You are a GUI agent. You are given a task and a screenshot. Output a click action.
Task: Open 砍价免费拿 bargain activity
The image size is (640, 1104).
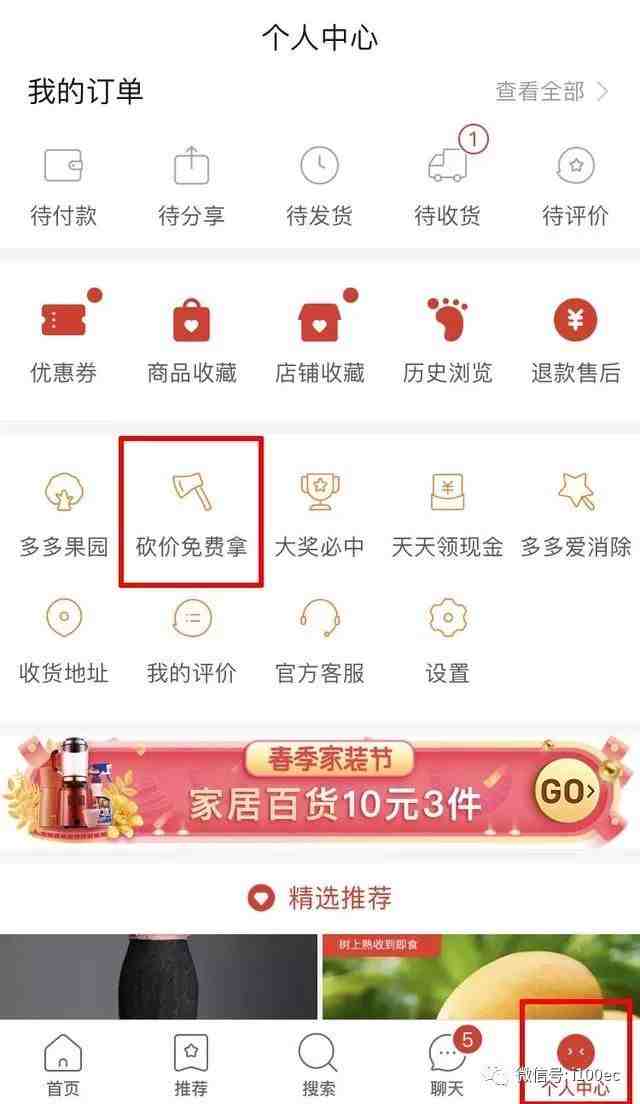pos(191,512)
